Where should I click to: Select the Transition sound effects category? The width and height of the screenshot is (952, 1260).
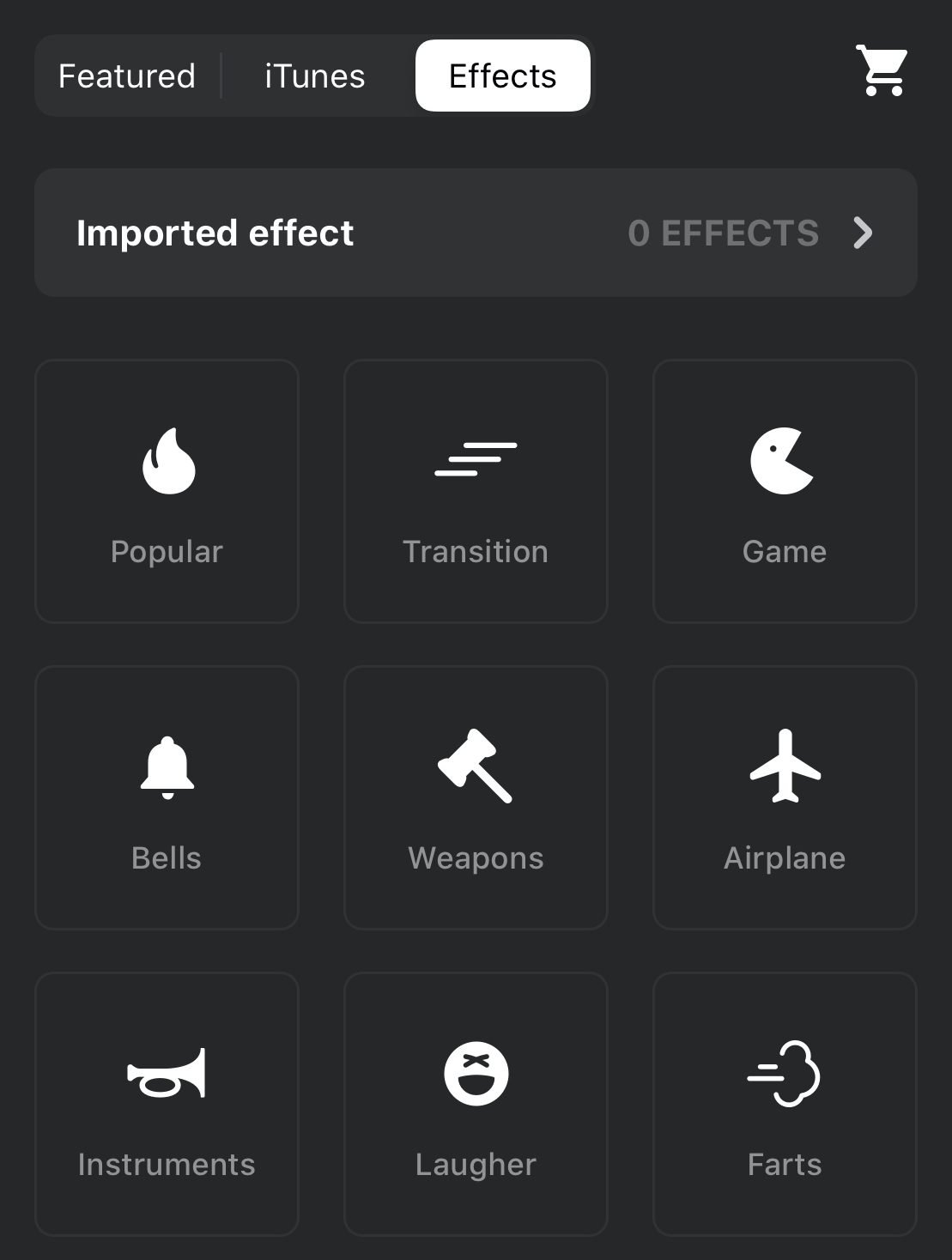click(476, 491)
